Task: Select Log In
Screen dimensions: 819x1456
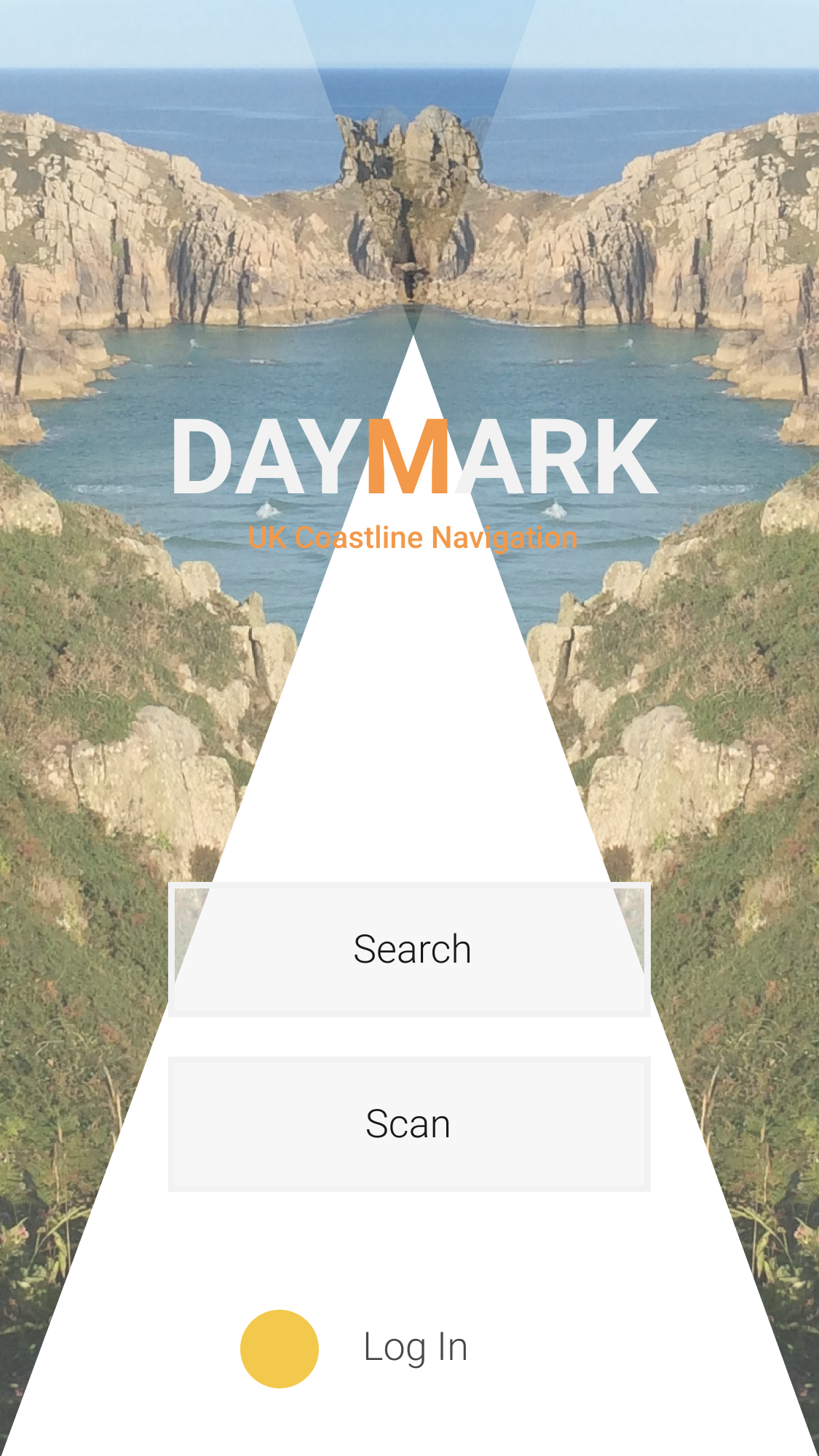Action: 414,1348
